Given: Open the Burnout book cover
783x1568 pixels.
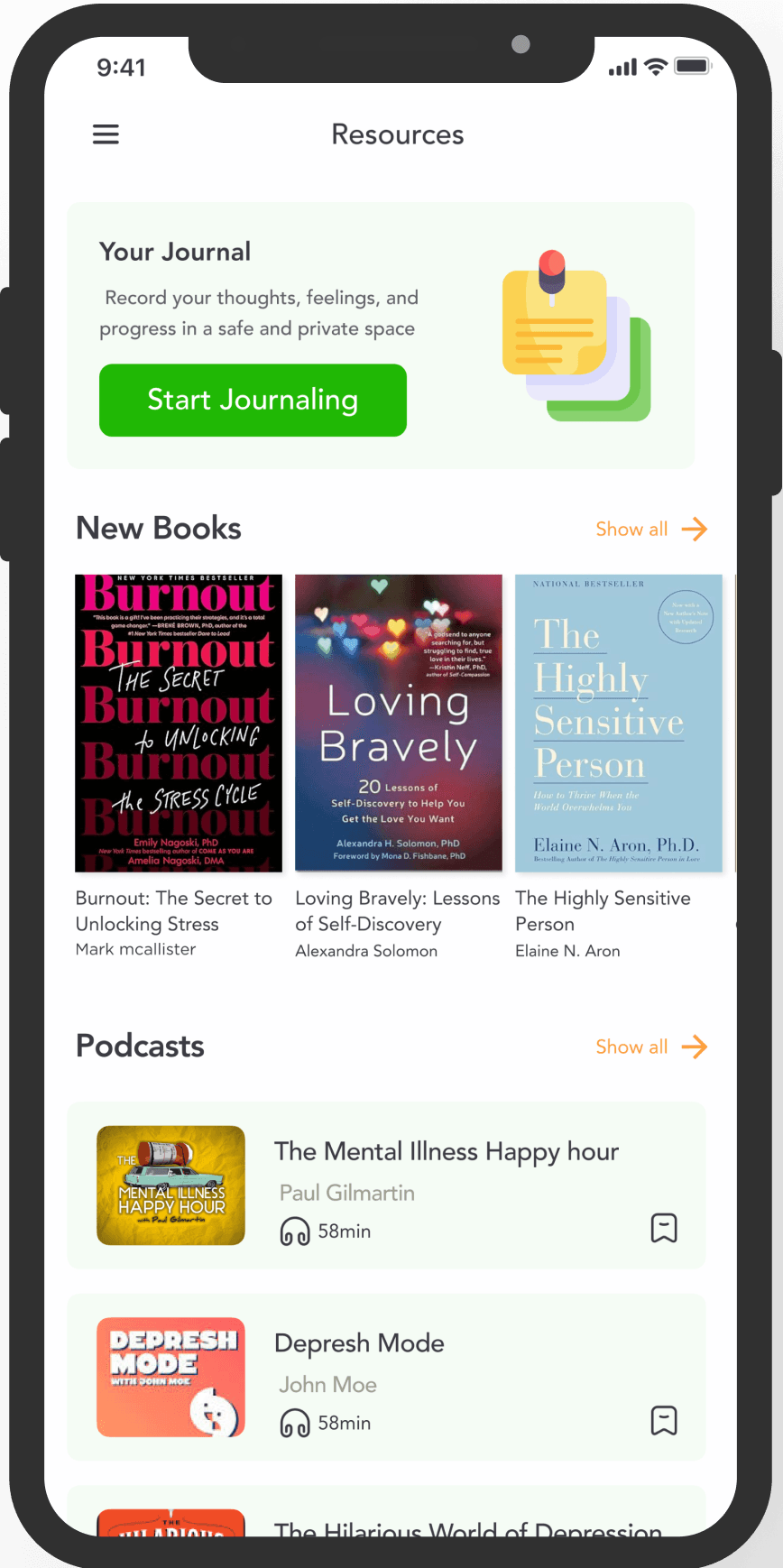Looking at the screenshot, I should pos(179,723).
